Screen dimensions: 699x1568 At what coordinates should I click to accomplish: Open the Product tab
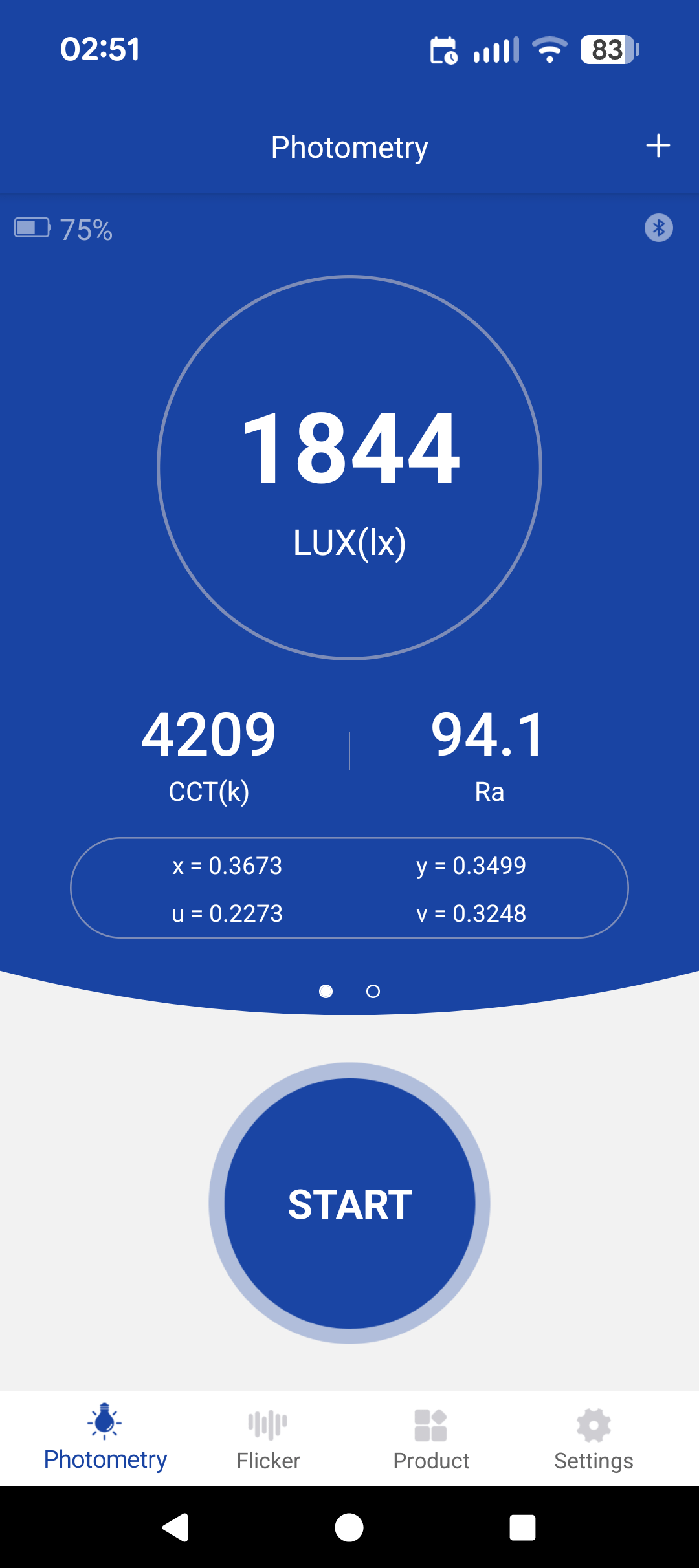click(431, 1439)
